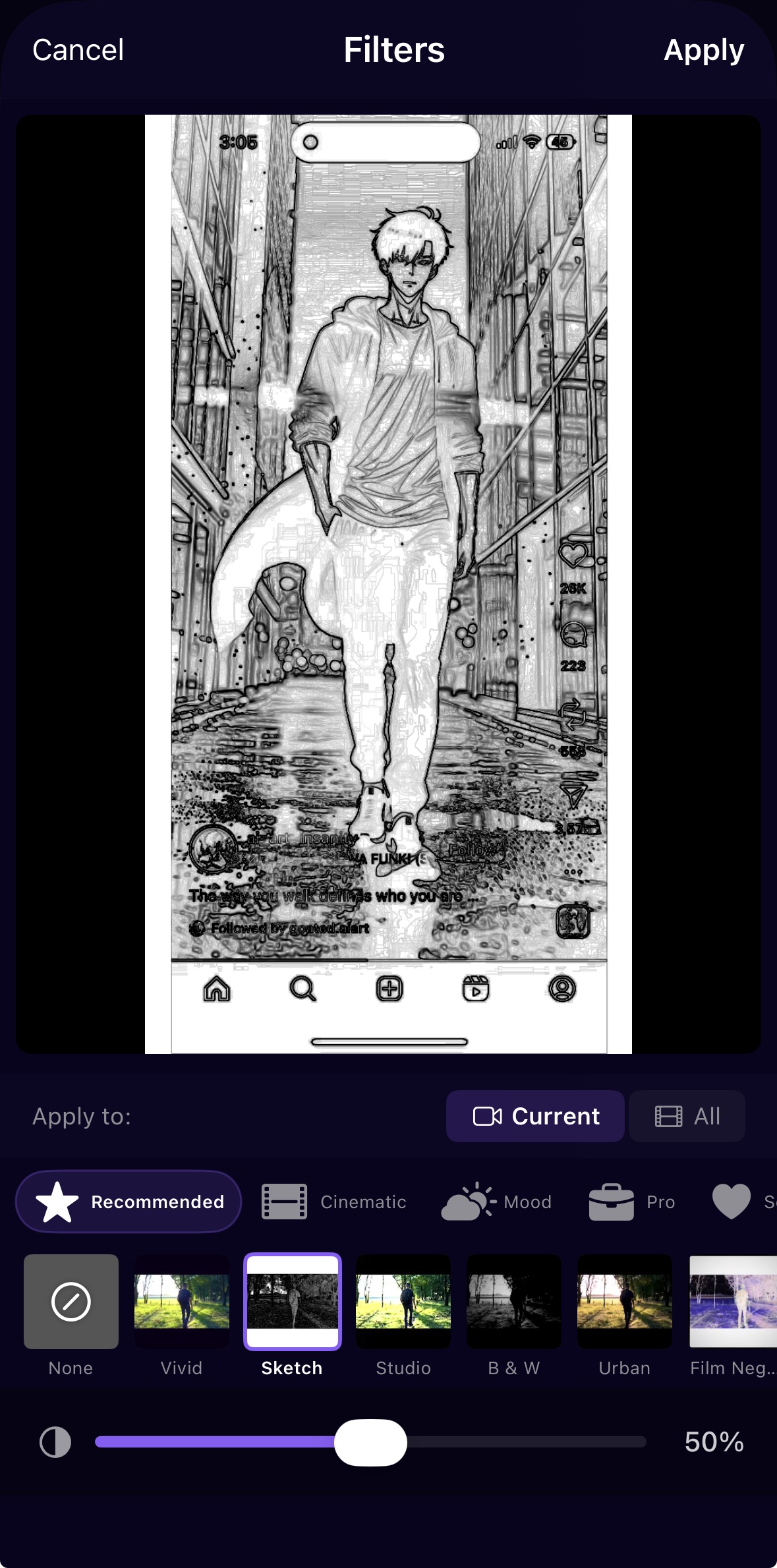Switch to apply filter to All
The image size is (777, 1568).
[687, 1116]
